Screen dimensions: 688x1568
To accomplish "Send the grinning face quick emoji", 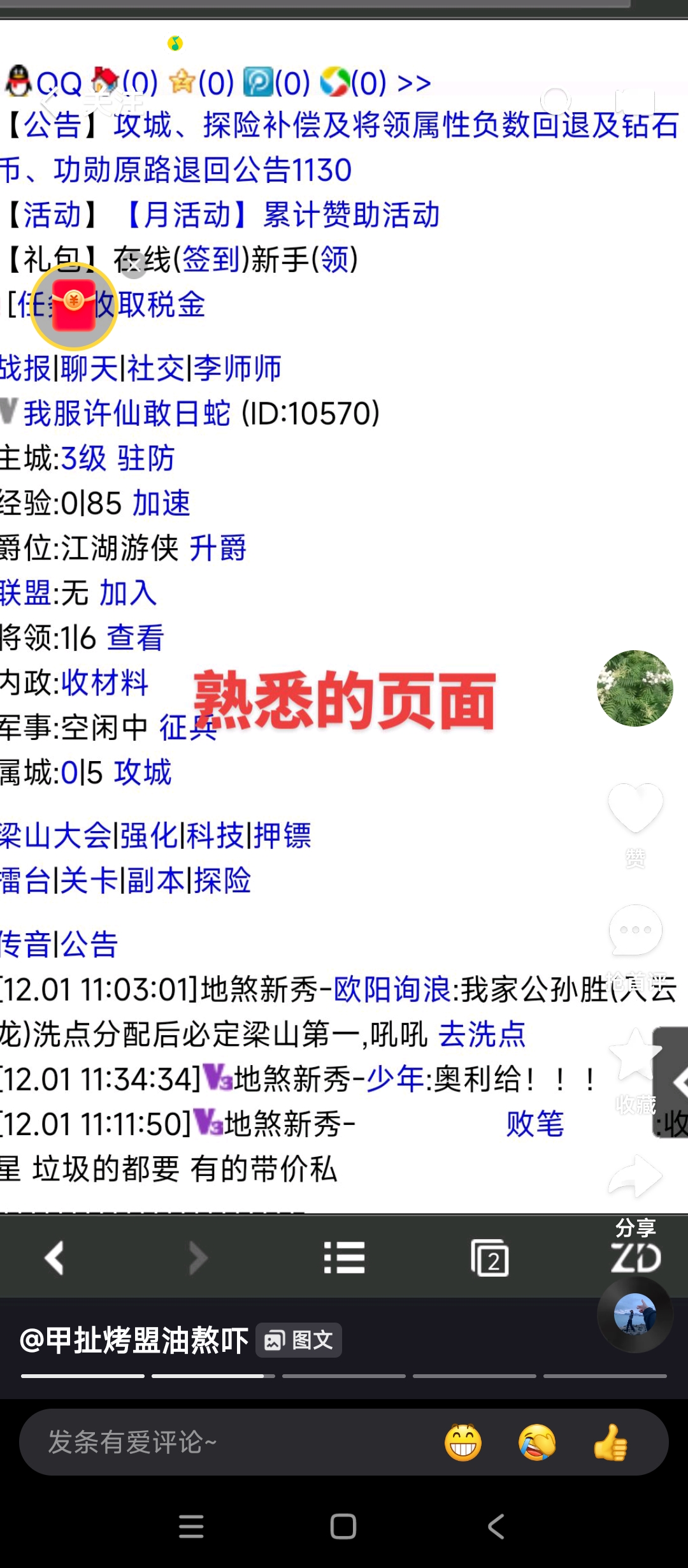I will pos(463,1442).
